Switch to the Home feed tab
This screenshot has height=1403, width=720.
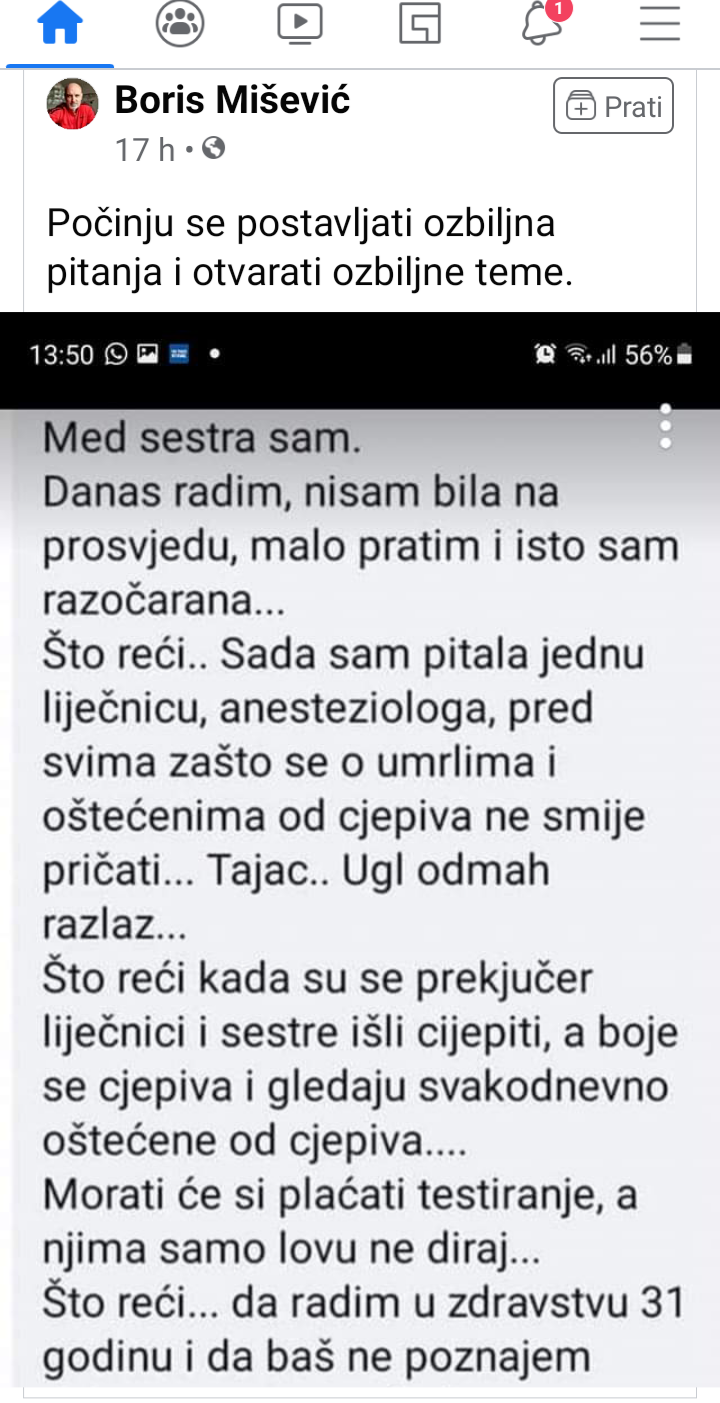pyautogui.click(x=59, y=25)
